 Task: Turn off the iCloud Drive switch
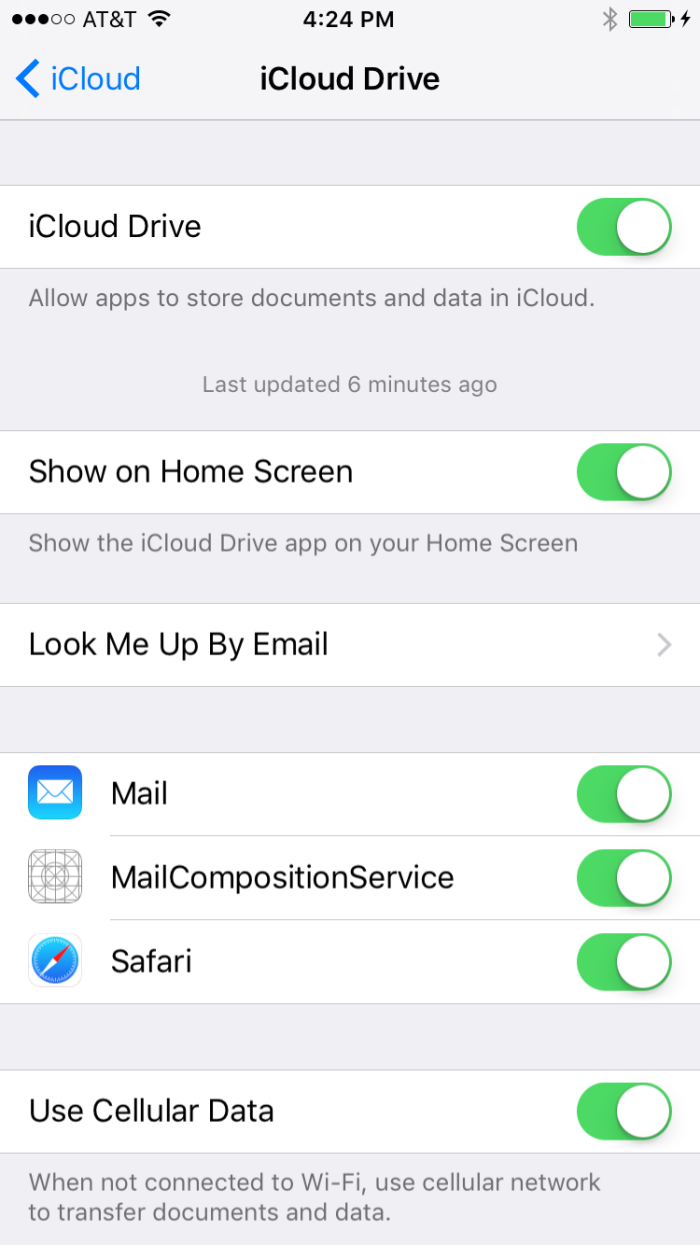624,227
